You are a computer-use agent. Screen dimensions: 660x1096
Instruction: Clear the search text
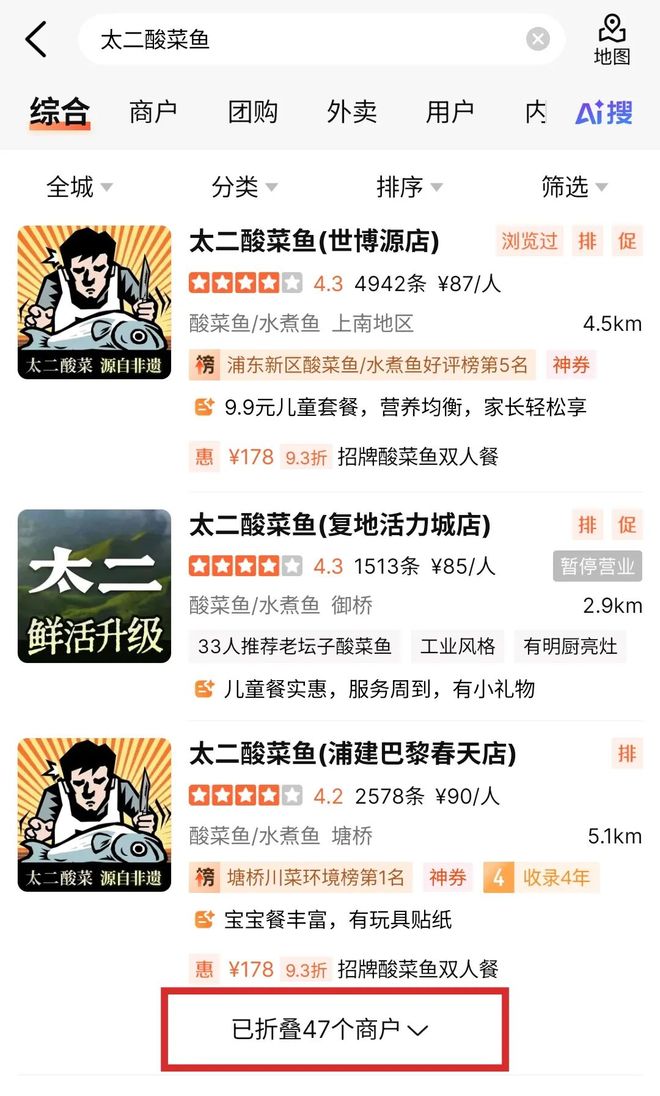coord(538,40)
